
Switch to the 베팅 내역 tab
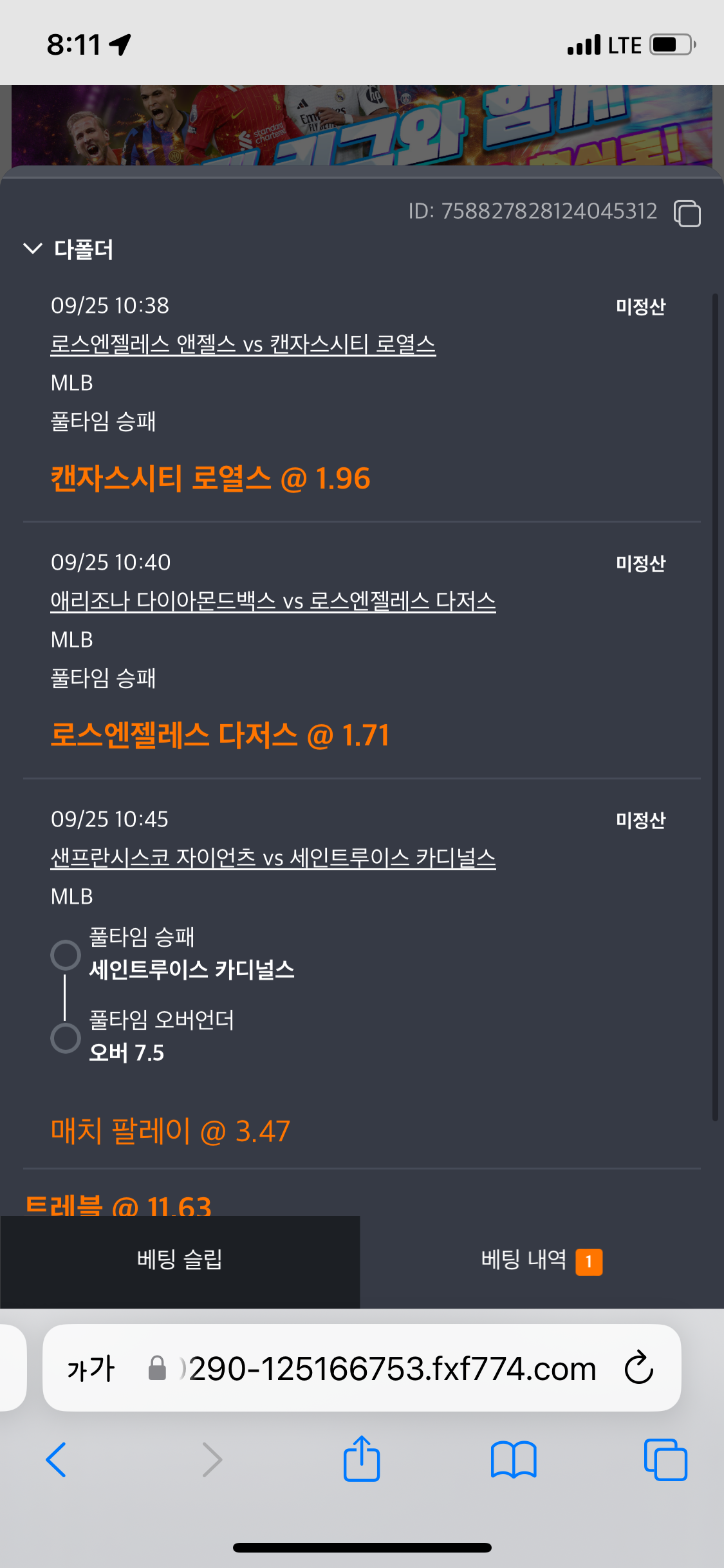[x=541, y=1260]
